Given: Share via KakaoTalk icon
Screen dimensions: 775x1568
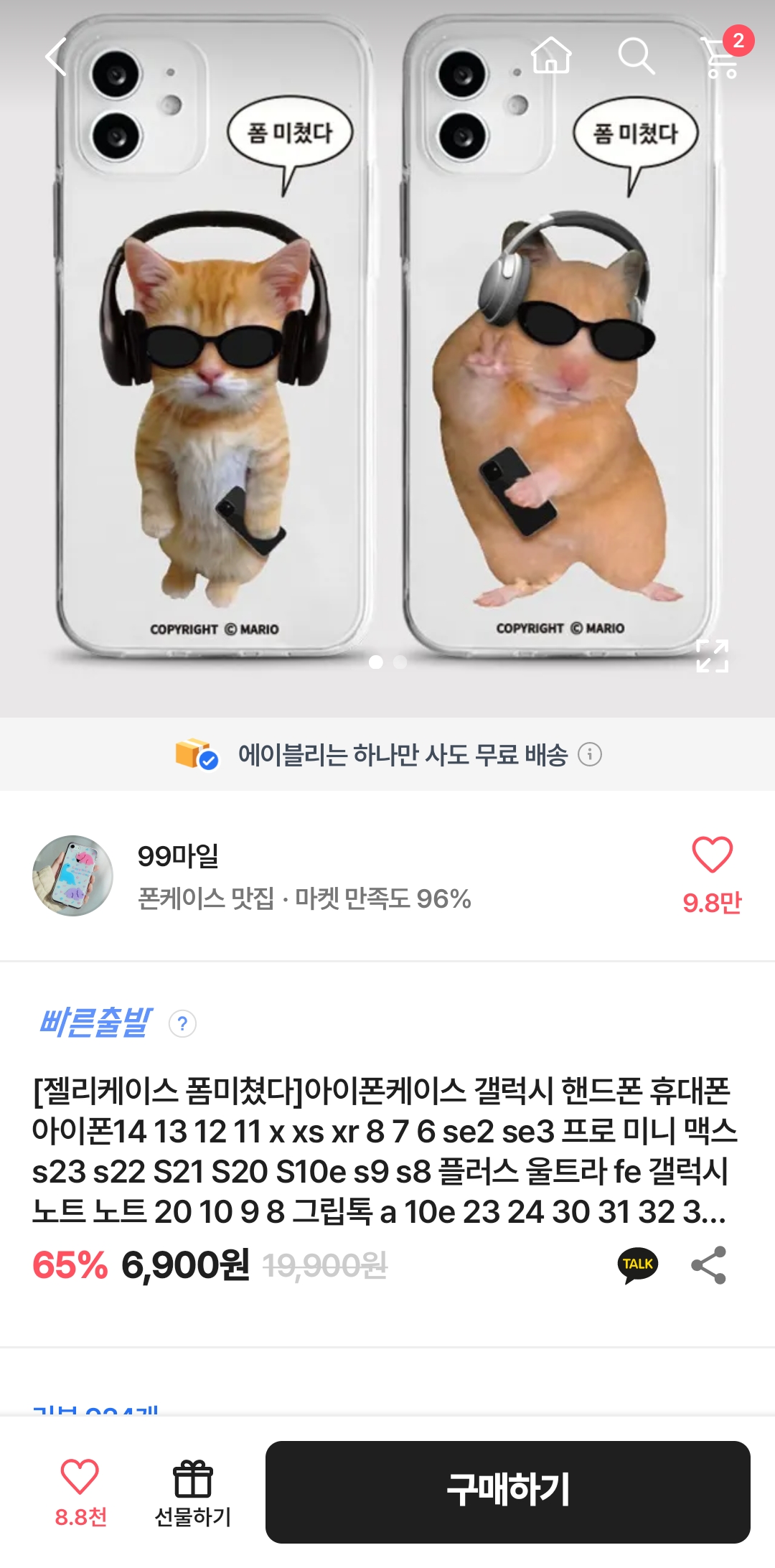Looking at the screenshot, I should (637, 1264).
